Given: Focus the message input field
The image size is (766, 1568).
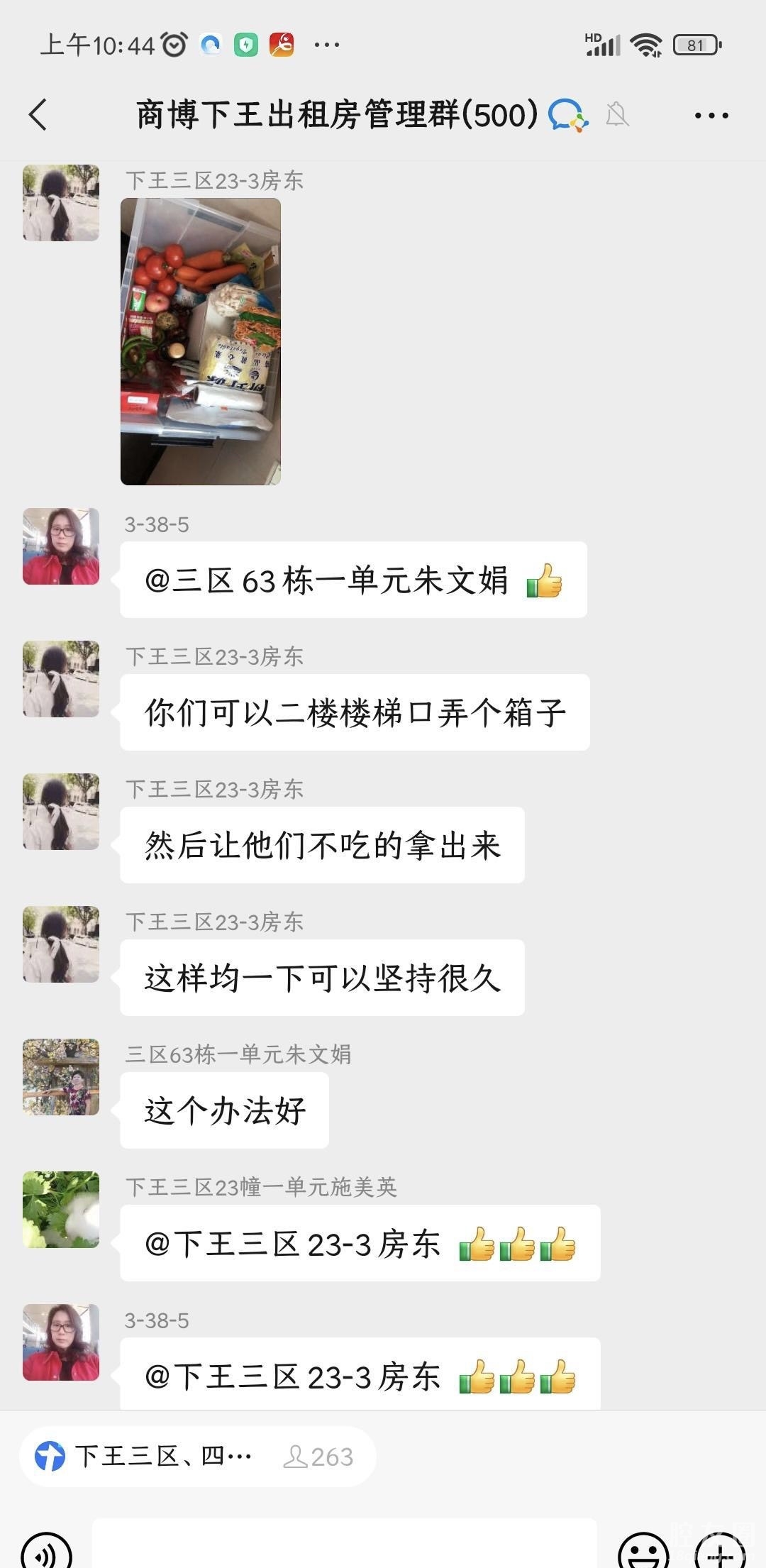Looking at the screenshot, I should coord(344,1547).
